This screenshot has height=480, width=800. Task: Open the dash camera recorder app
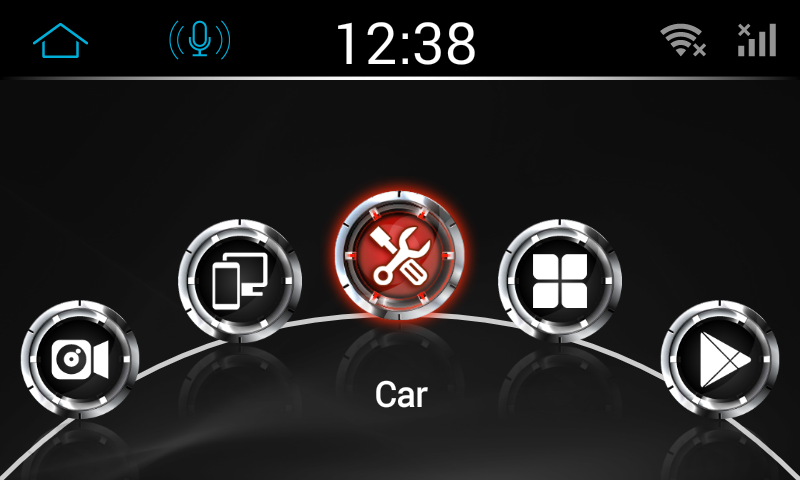tap(80, 359)
